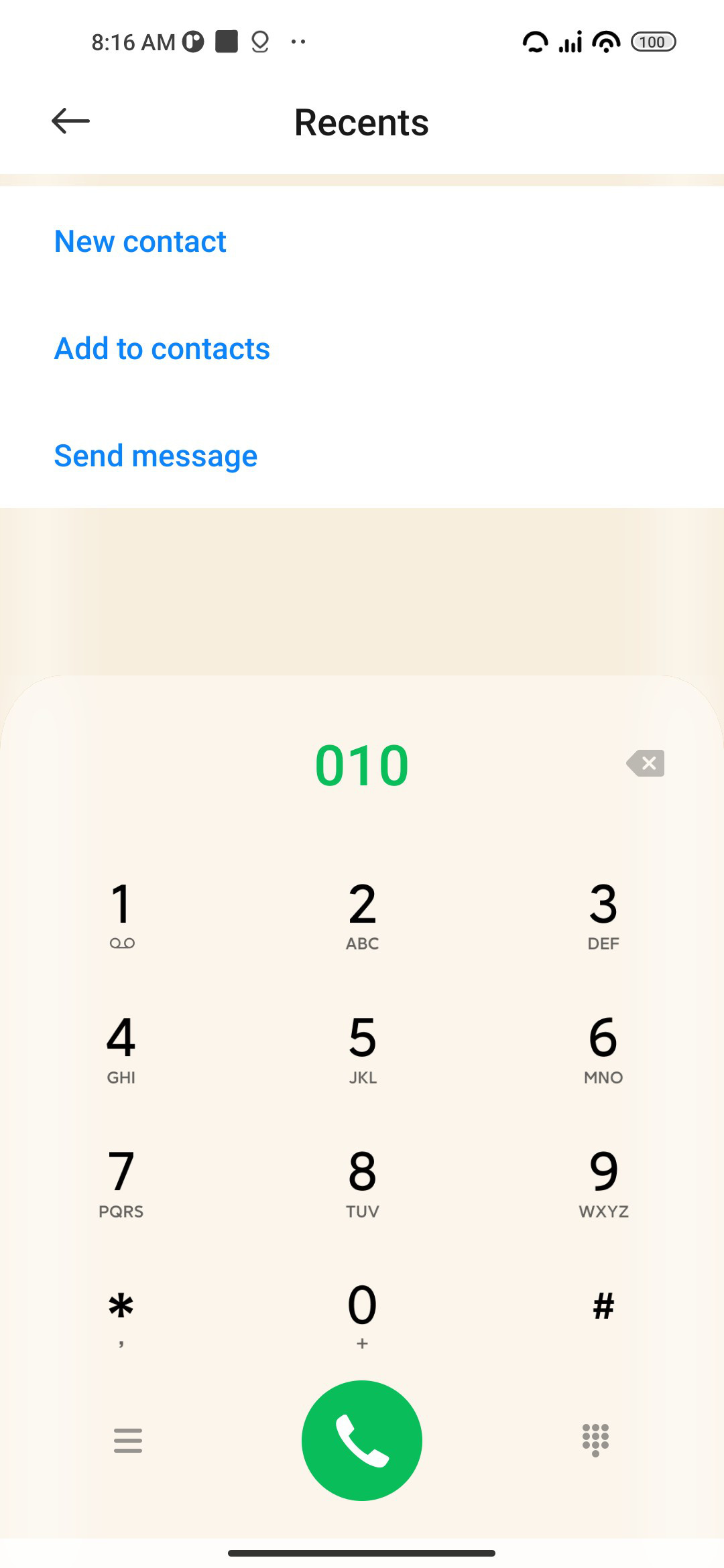Open the hamburger menu icon
Image resolution: width=724 pixels, height=1568 pixels.
pyautogui.click(x=128, y=1440)
